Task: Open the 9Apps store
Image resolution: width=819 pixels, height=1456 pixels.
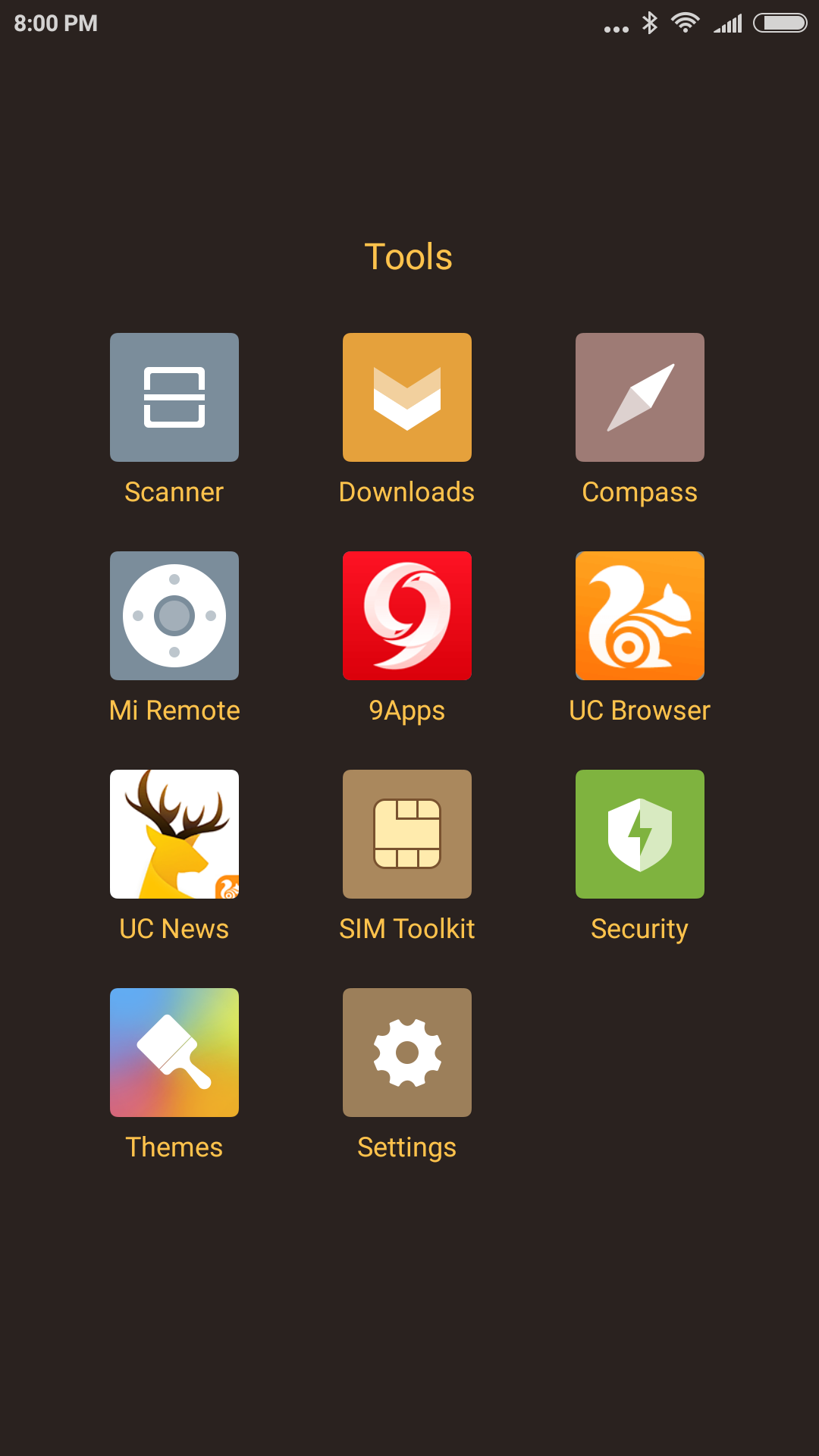Action: coord(407,616)
